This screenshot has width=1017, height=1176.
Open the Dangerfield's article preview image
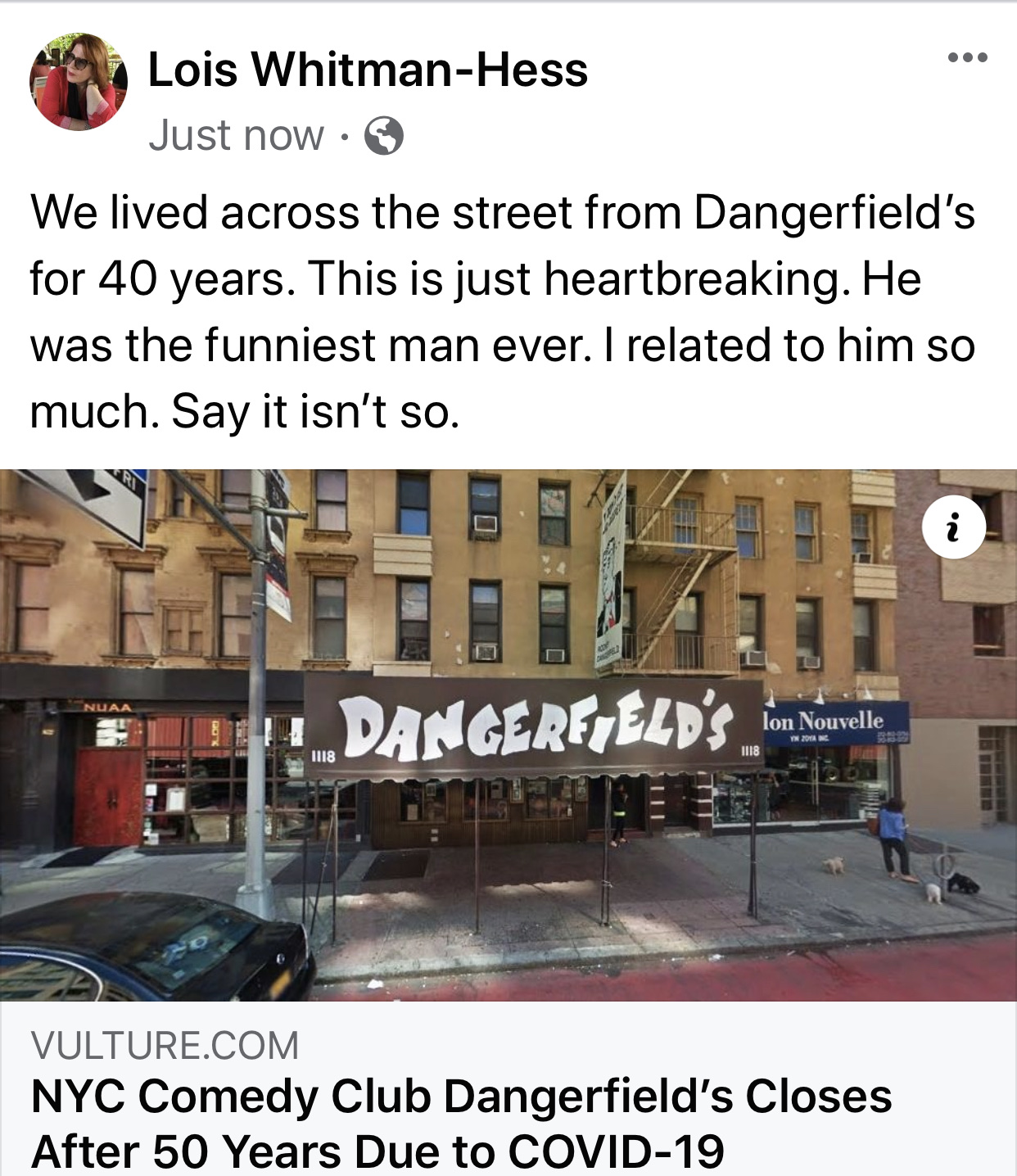pyautogui.click(x=508, y=734)
